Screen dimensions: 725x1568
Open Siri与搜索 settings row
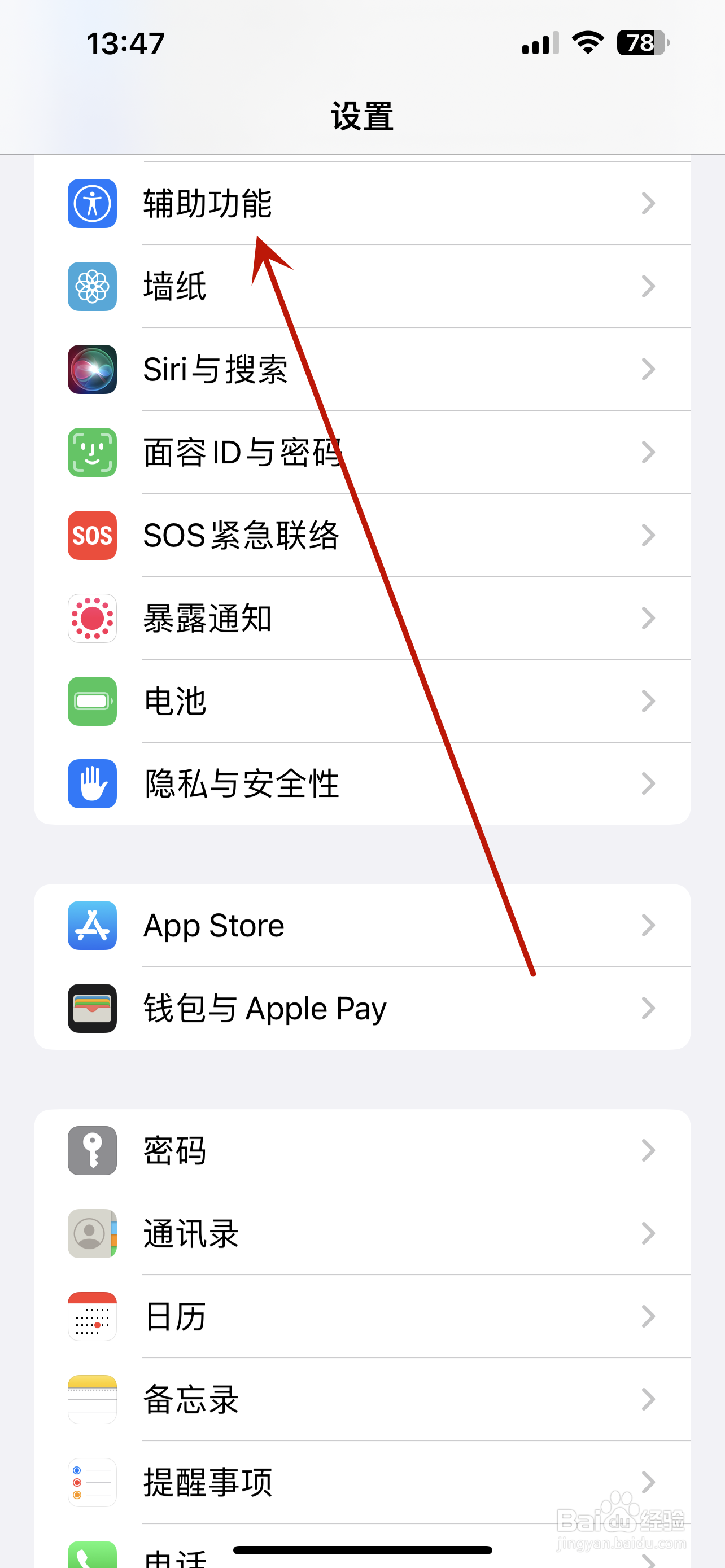point(365,370)
